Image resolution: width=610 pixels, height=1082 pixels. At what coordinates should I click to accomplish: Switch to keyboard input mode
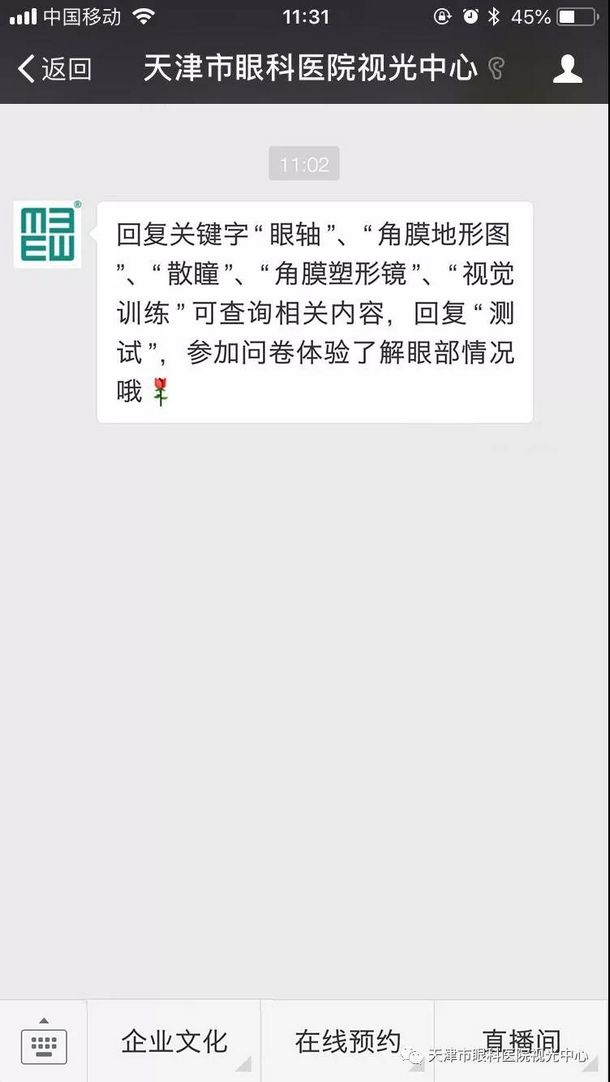tap(43, 1041)
